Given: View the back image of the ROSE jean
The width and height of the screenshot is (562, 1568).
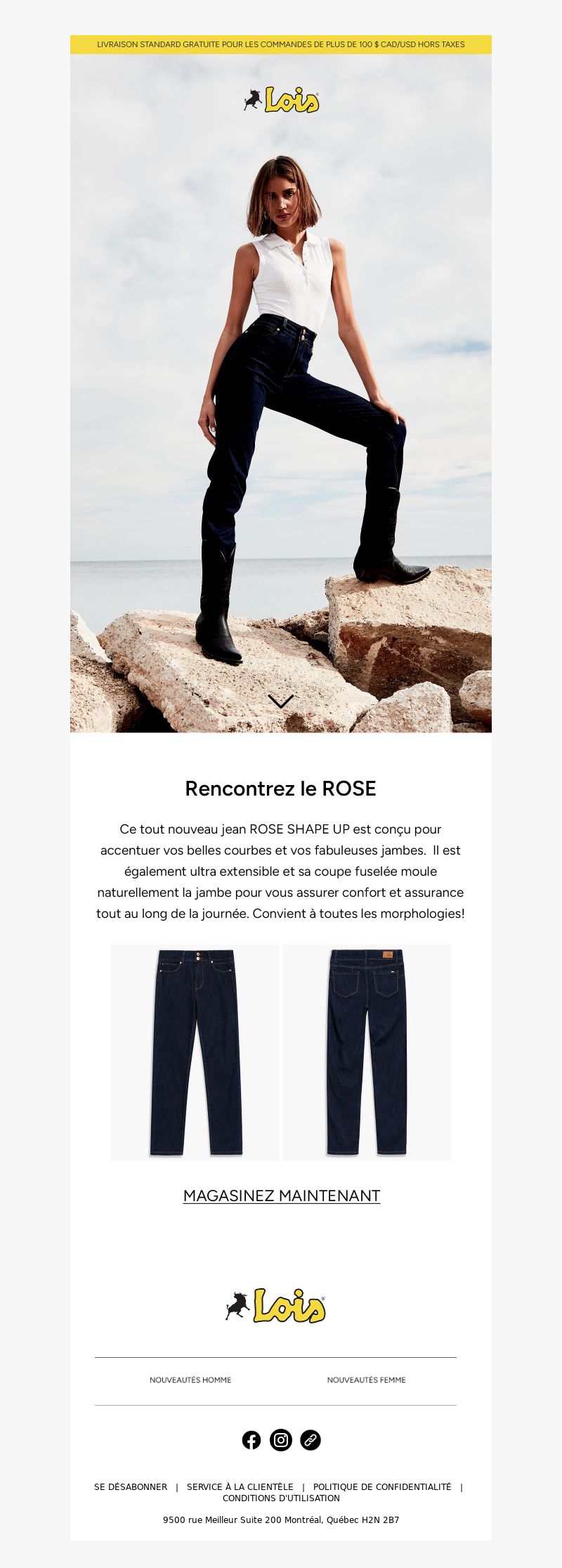Looking at the screenshot, I should tap(367, 1051).
